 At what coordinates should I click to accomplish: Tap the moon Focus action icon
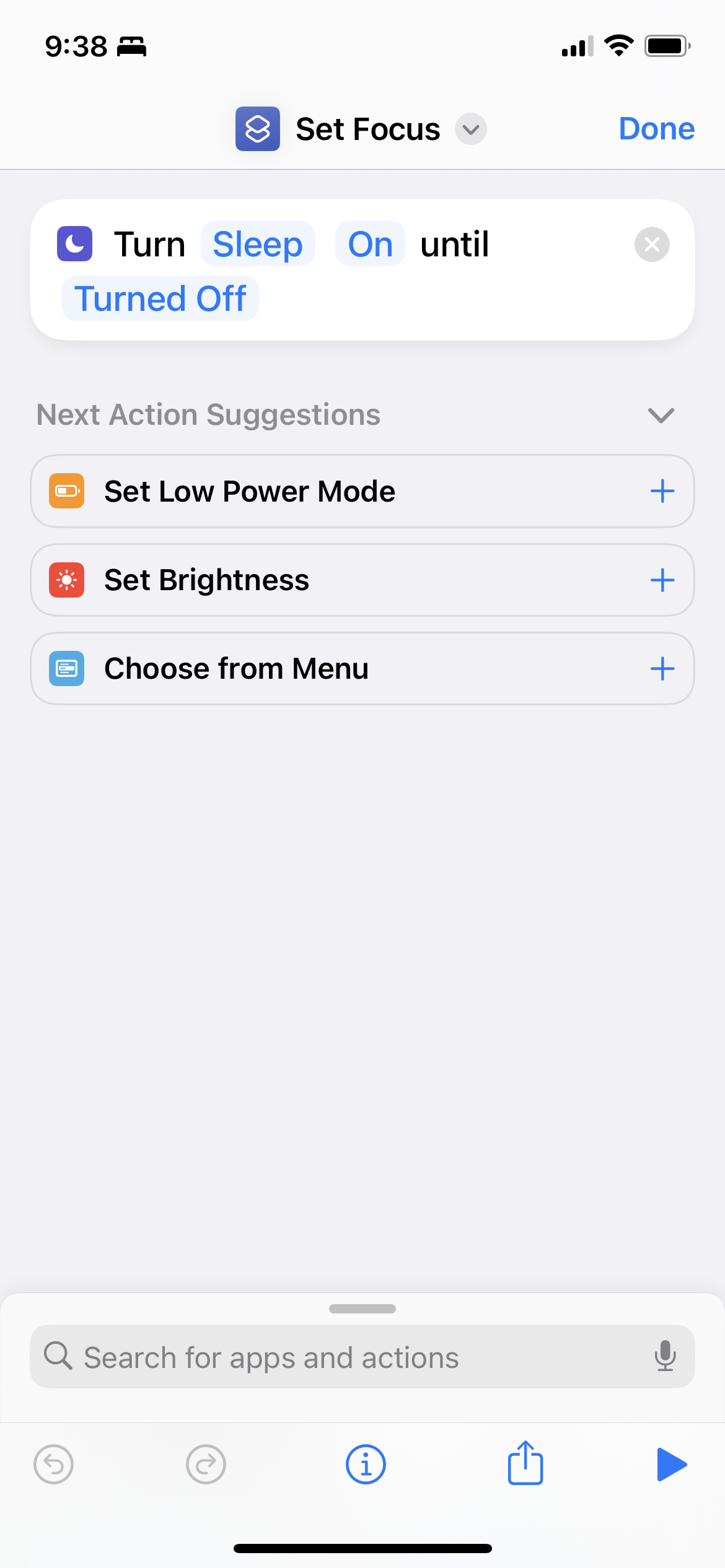74,244
